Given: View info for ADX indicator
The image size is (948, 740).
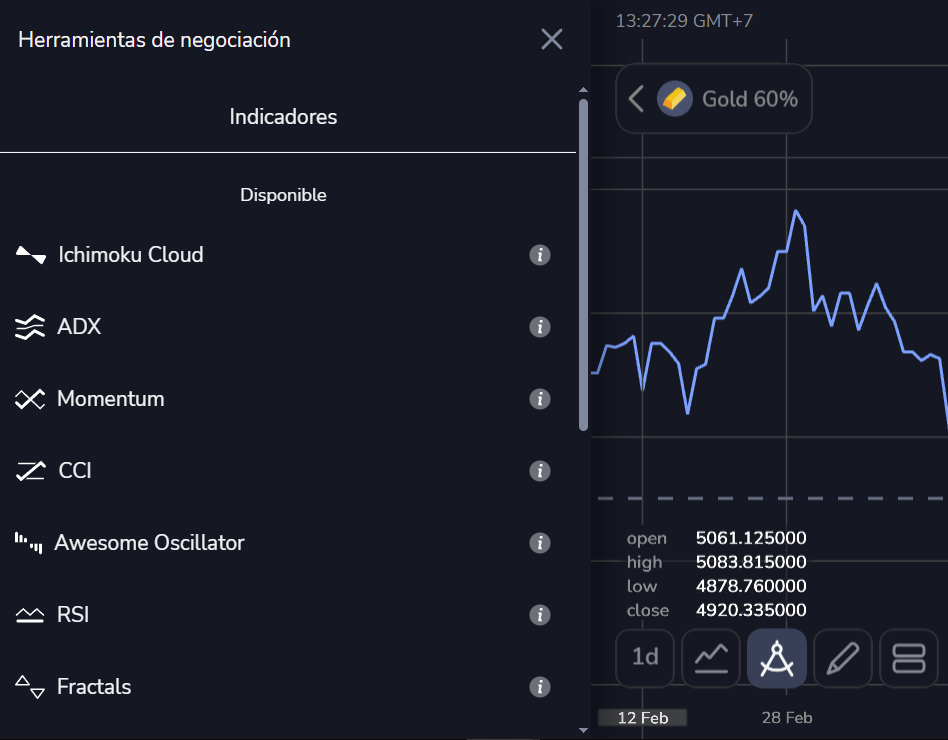Looking at the screenshot, I should (x=540, y=327).
